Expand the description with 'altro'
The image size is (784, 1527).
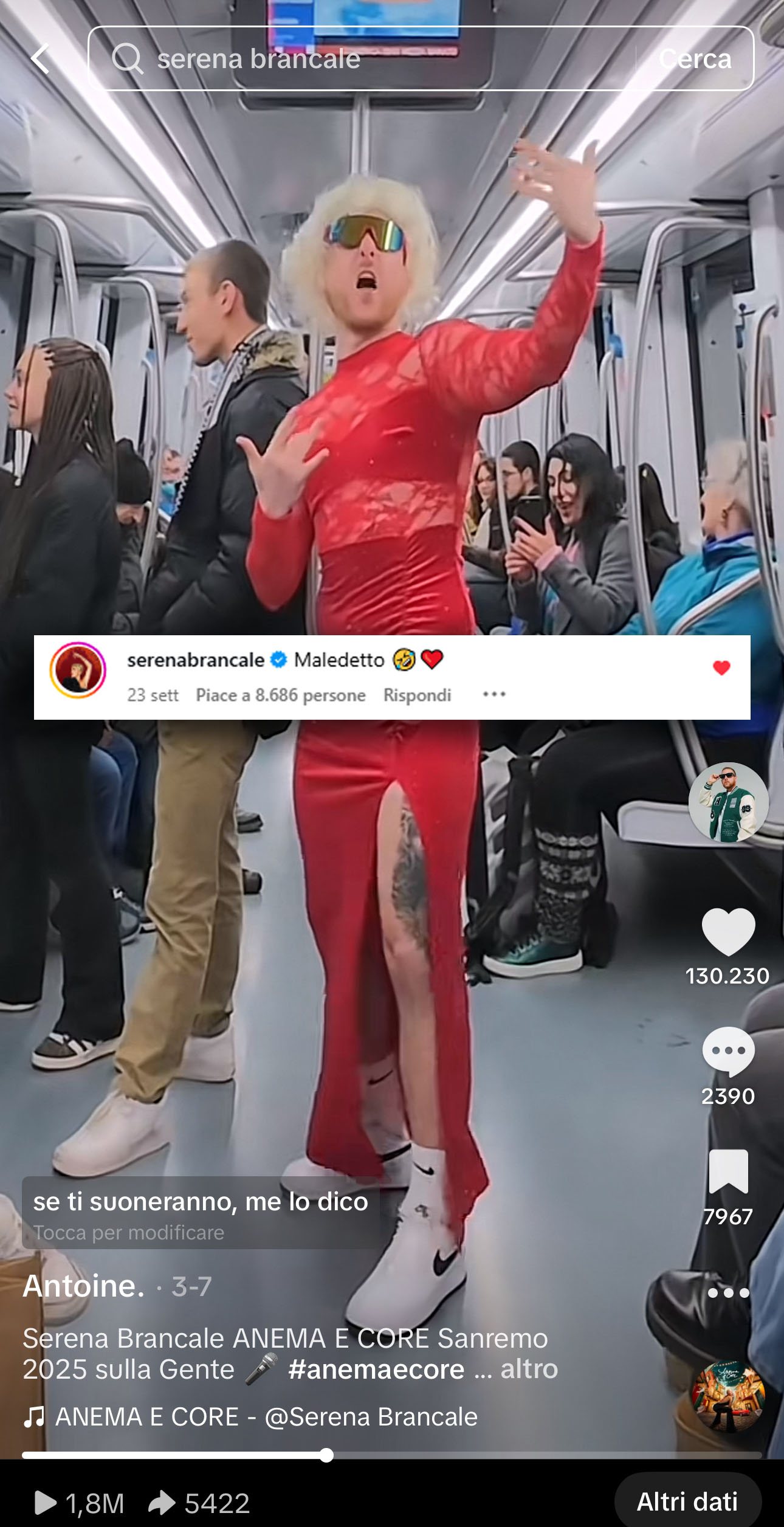click(529, 1369)
